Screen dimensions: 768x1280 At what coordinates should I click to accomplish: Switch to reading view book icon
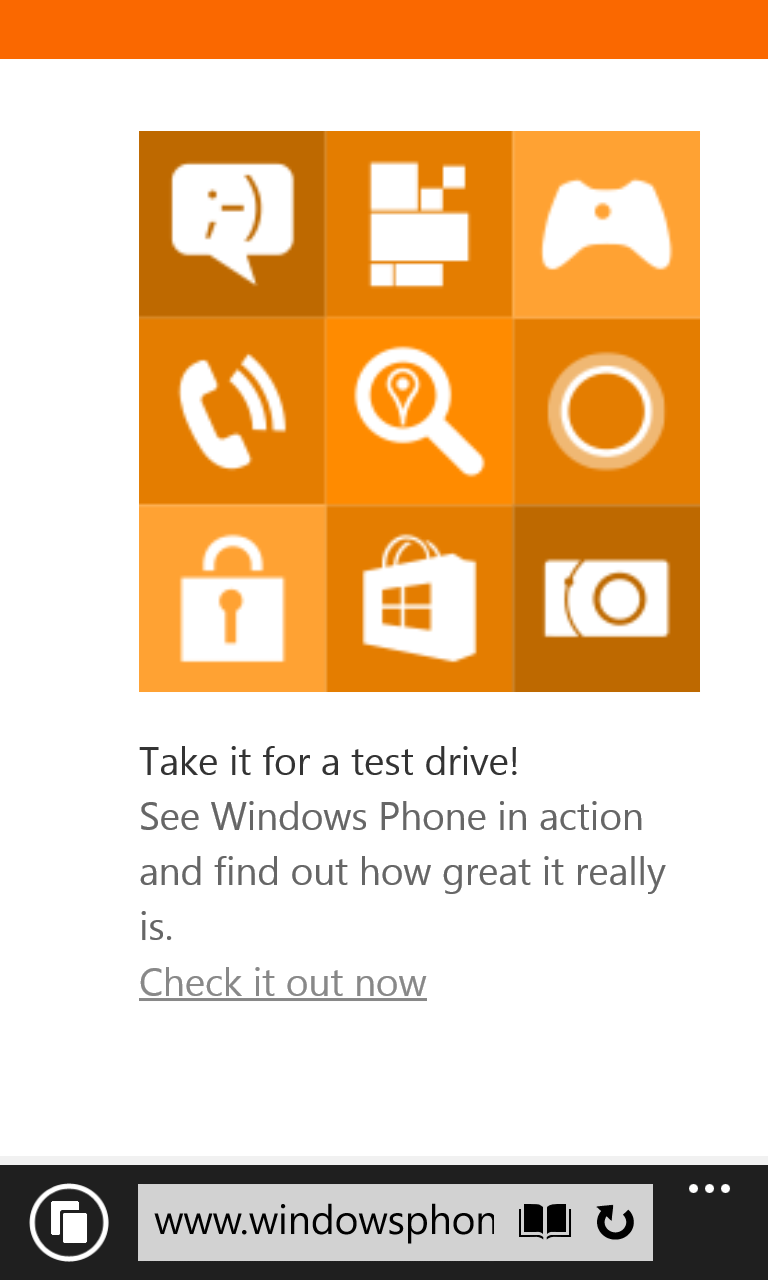click(x=545, y=1222)
